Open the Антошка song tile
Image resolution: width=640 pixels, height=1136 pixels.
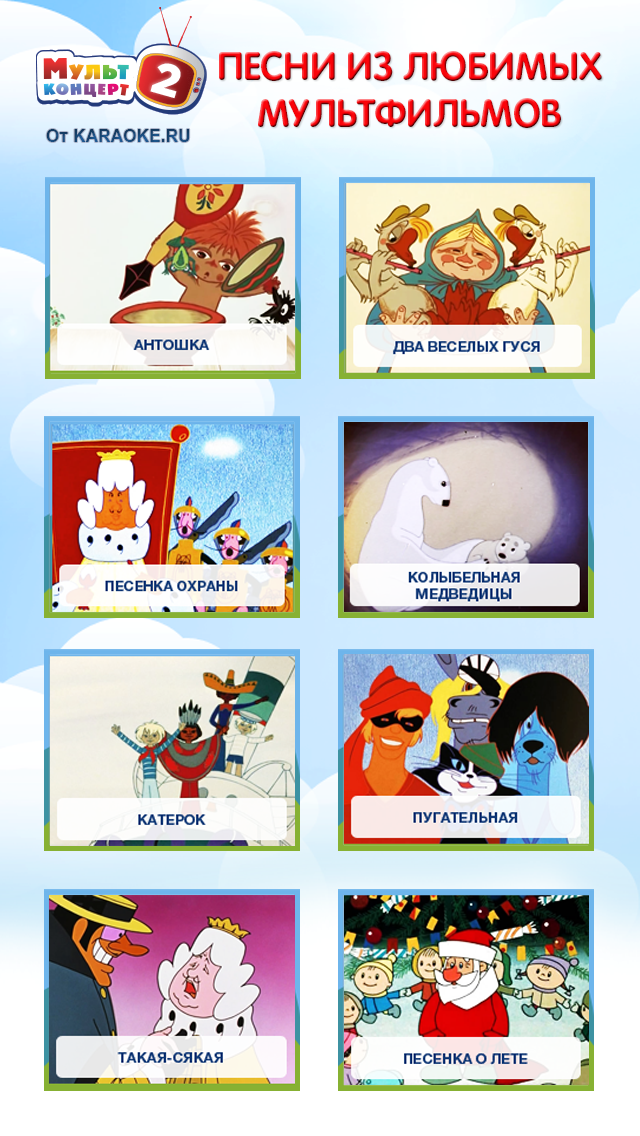(171, 278)
